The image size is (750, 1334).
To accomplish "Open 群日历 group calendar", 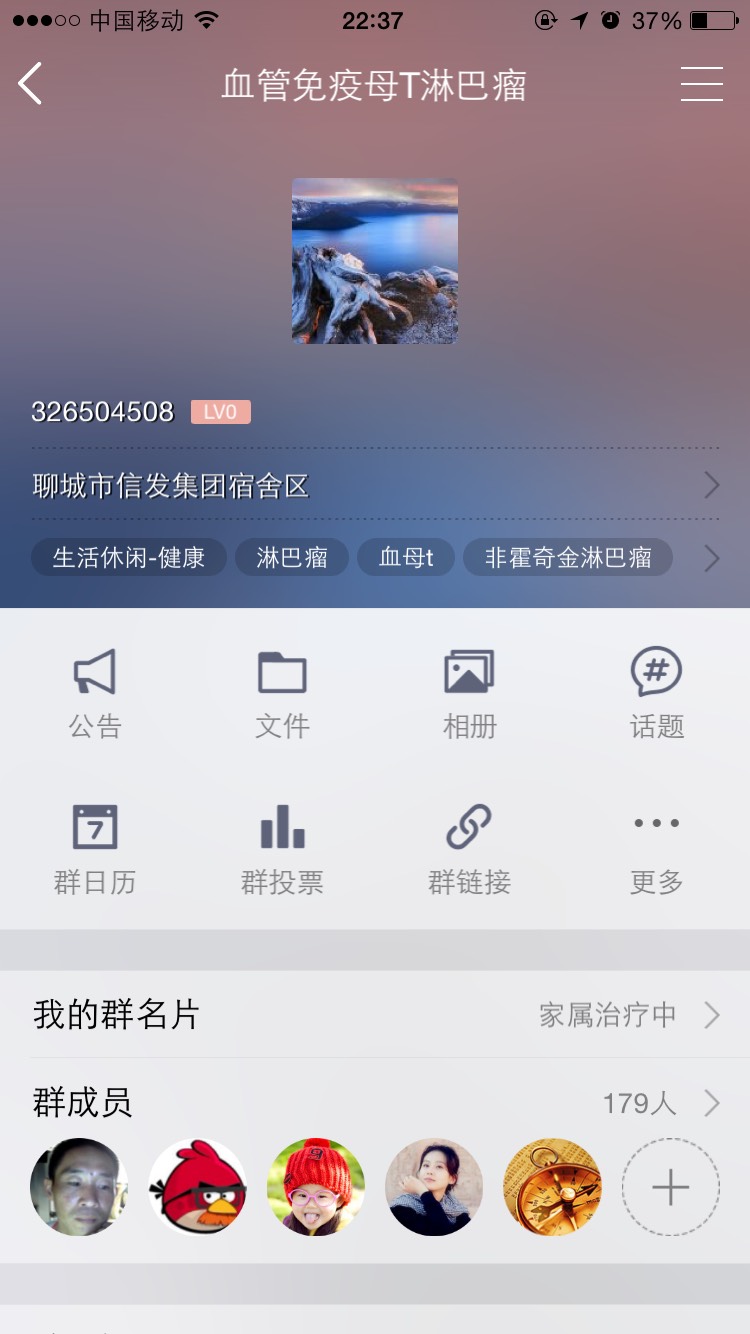I will [x=95, y=850].
